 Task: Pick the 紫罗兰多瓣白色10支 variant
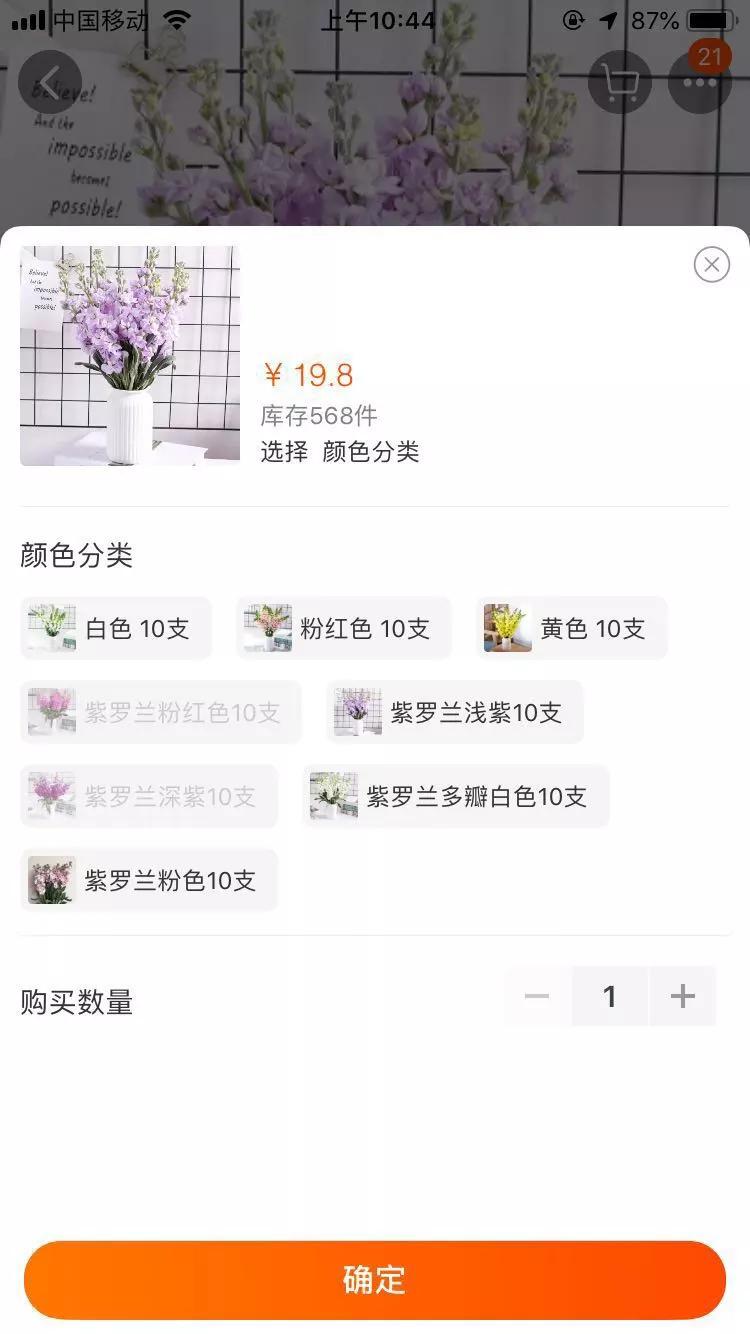455,796
